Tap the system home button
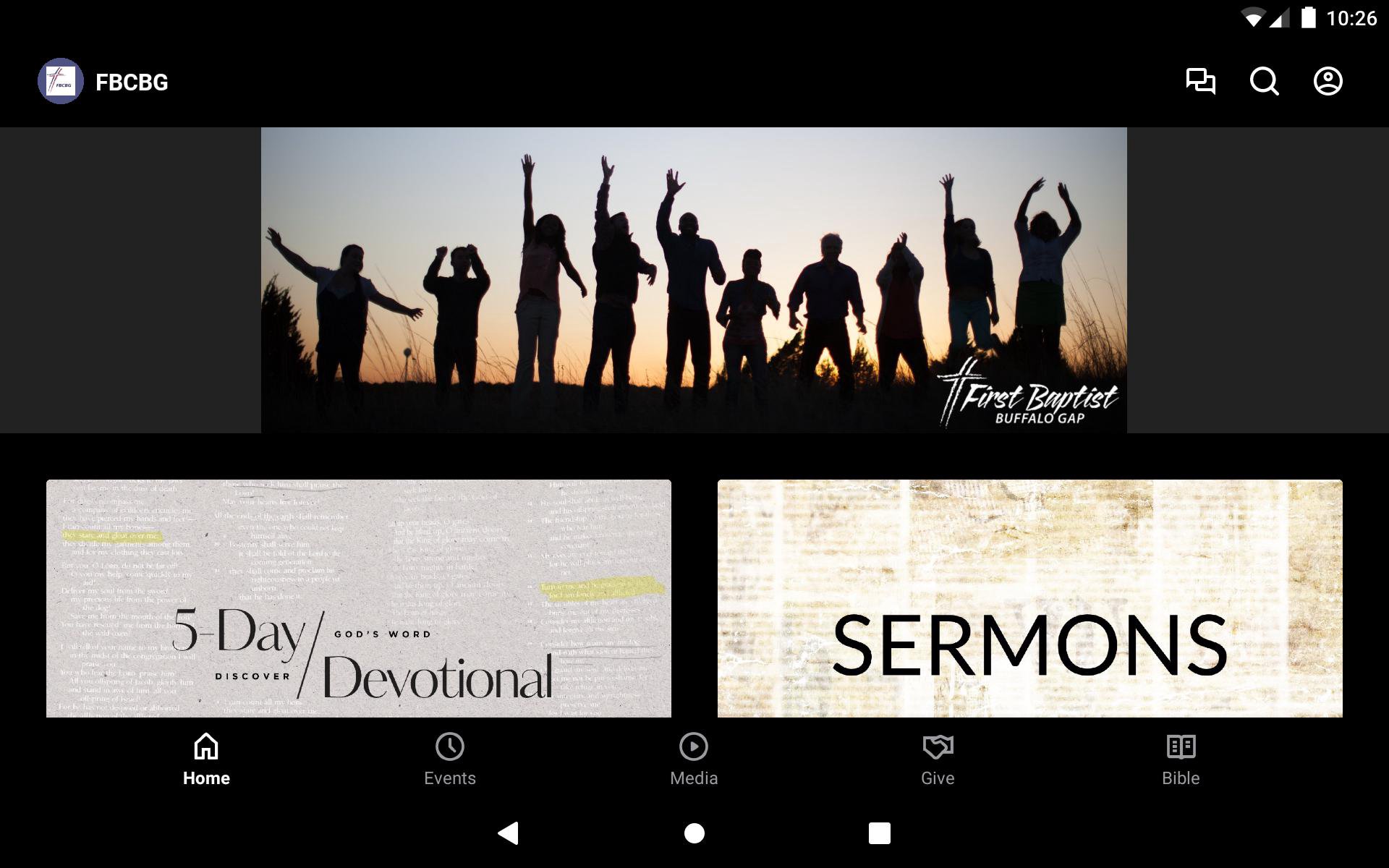 [694, 833]
